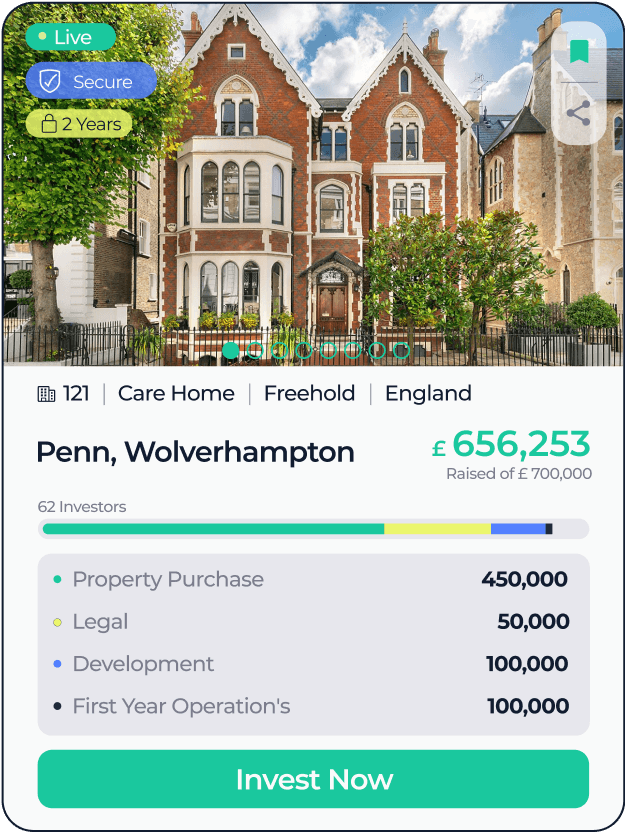625x832 pixels.
Task: Bookmark the Penn, Wolverhampton property
Action: pyautogui.click(x=579, y=51)
